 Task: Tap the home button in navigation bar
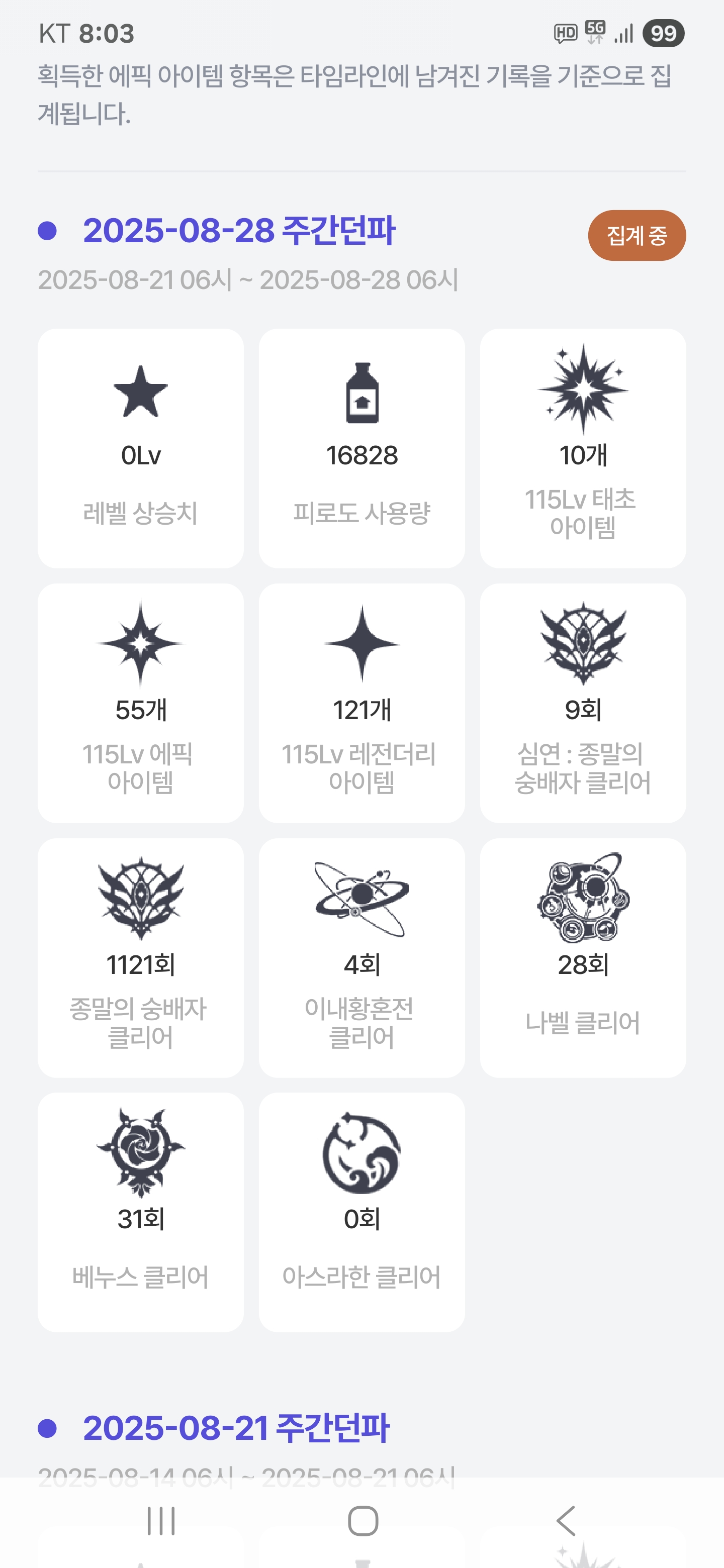(363, 1521)
